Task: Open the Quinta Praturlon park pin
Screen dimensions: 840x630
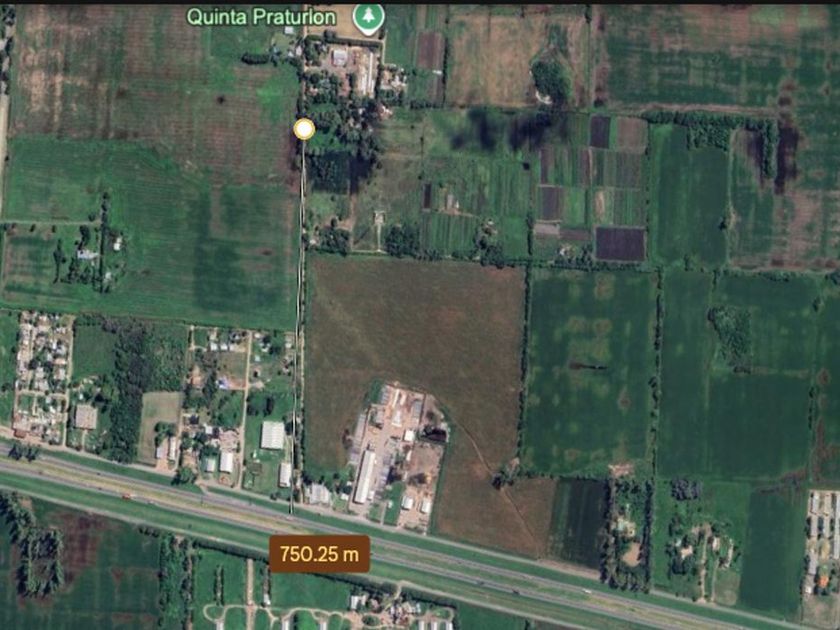Action: 369,18
